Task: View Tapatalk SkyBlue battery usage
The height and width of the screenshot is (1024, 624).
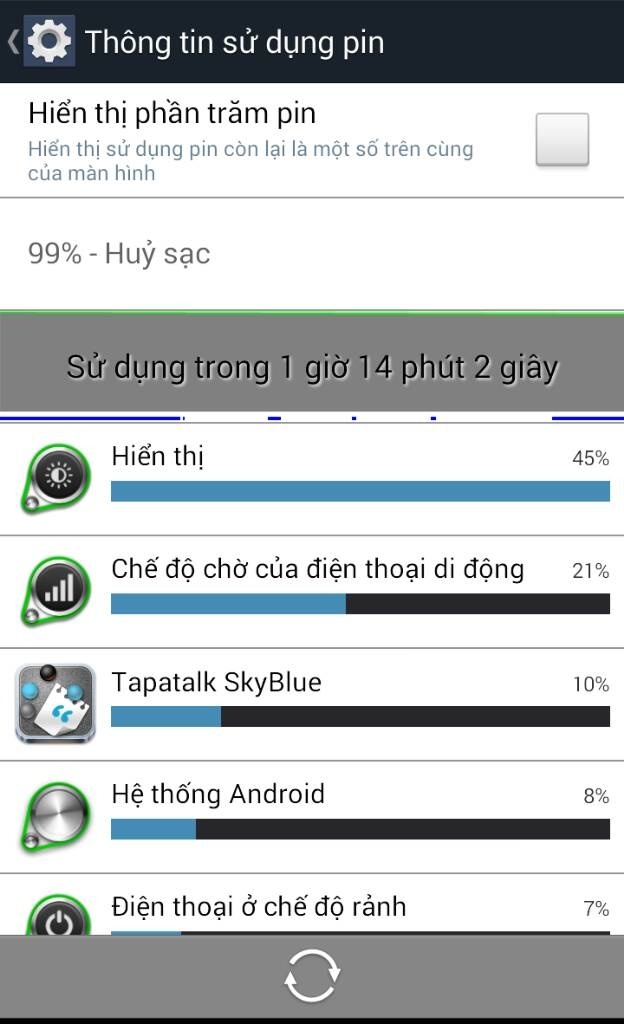Action: click(312, 705)
